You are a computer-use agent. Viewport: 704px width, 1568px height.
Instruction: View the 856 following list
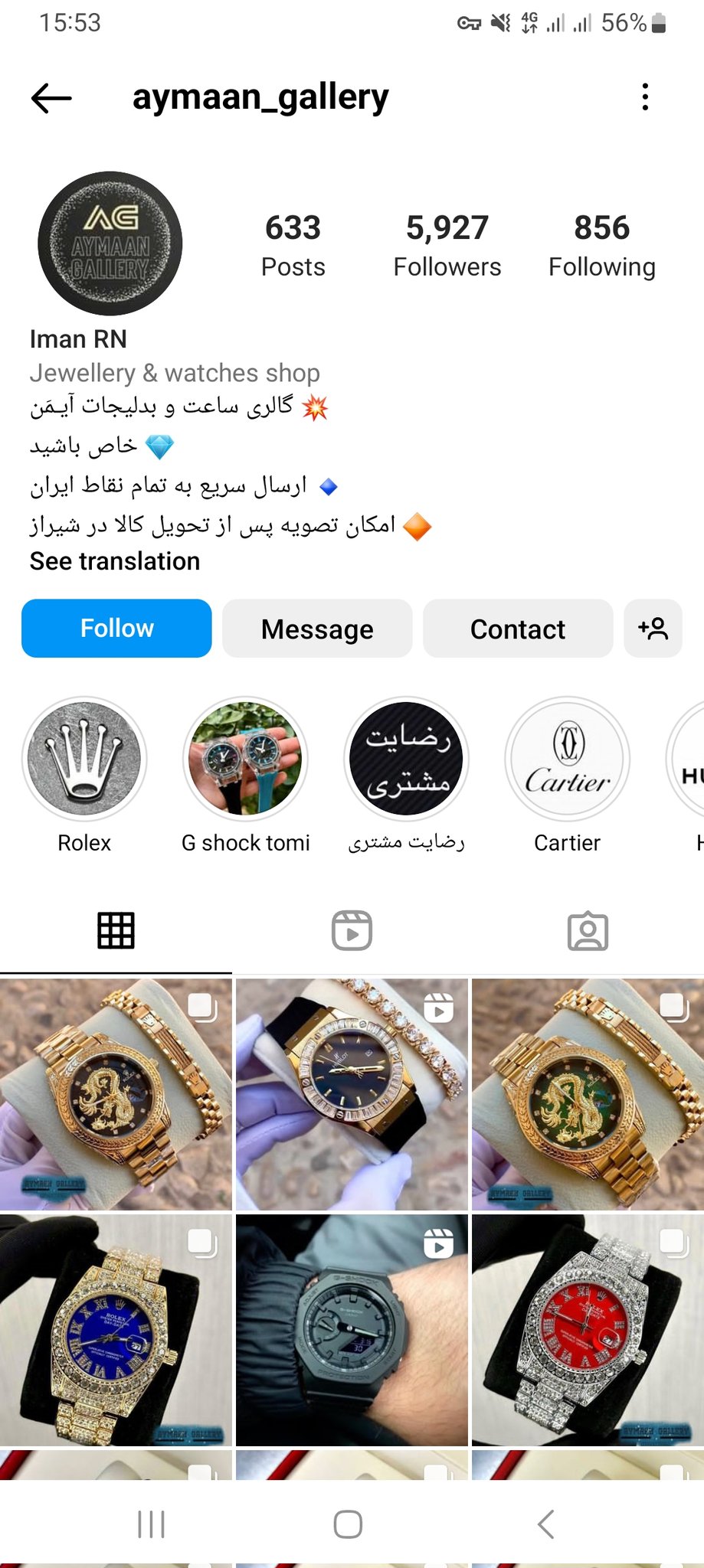602,245
